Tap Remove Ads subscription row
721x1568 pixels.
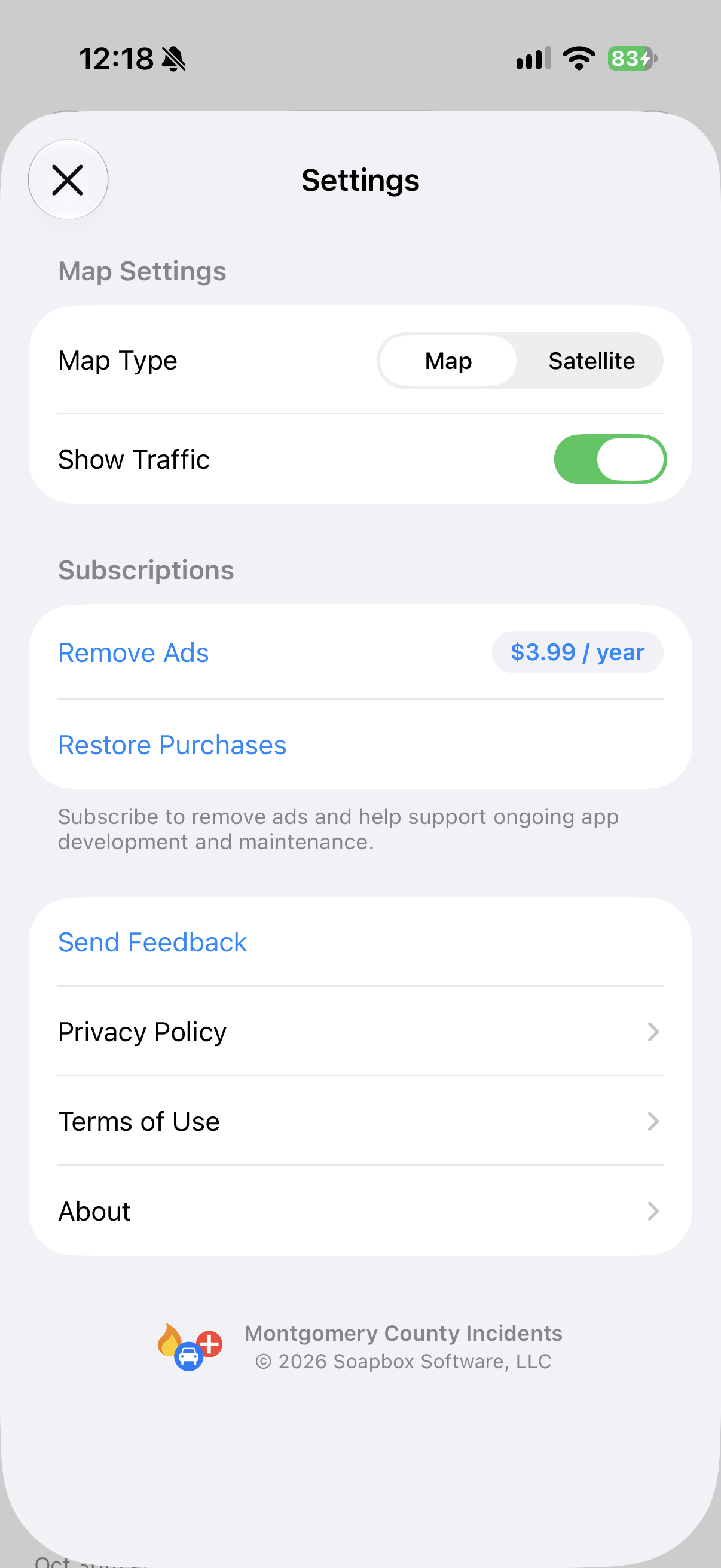tap(360, 652)
